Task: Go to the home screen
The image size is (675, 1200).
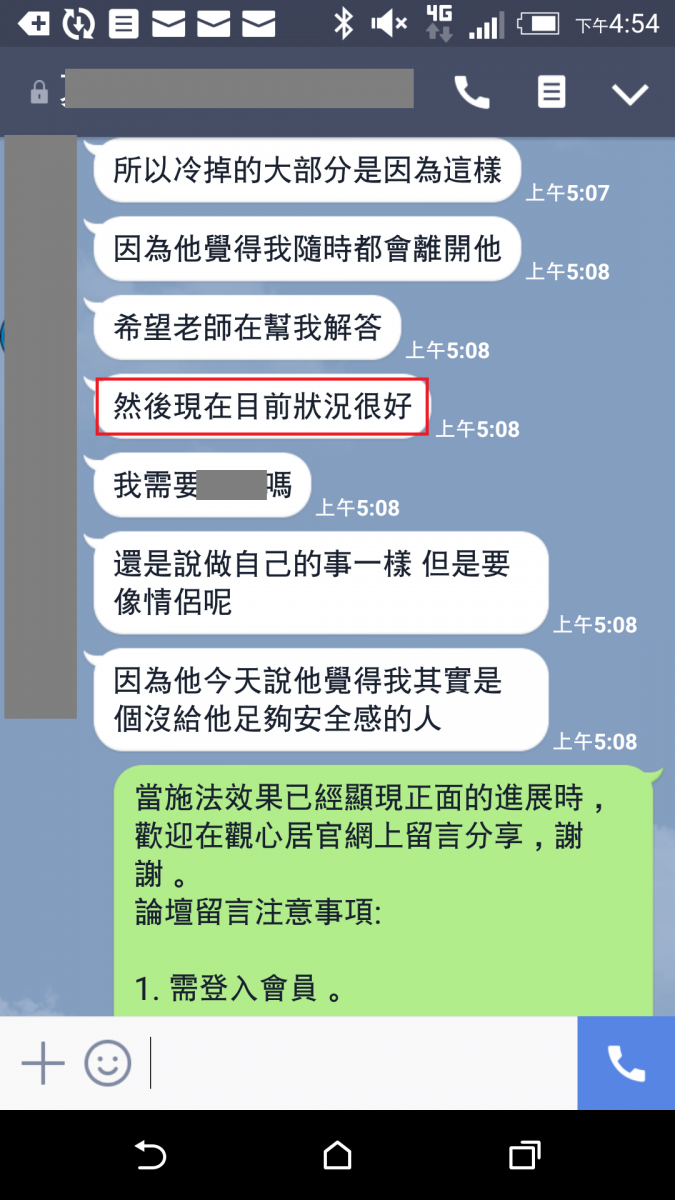Action: (x=338, y=1156)
